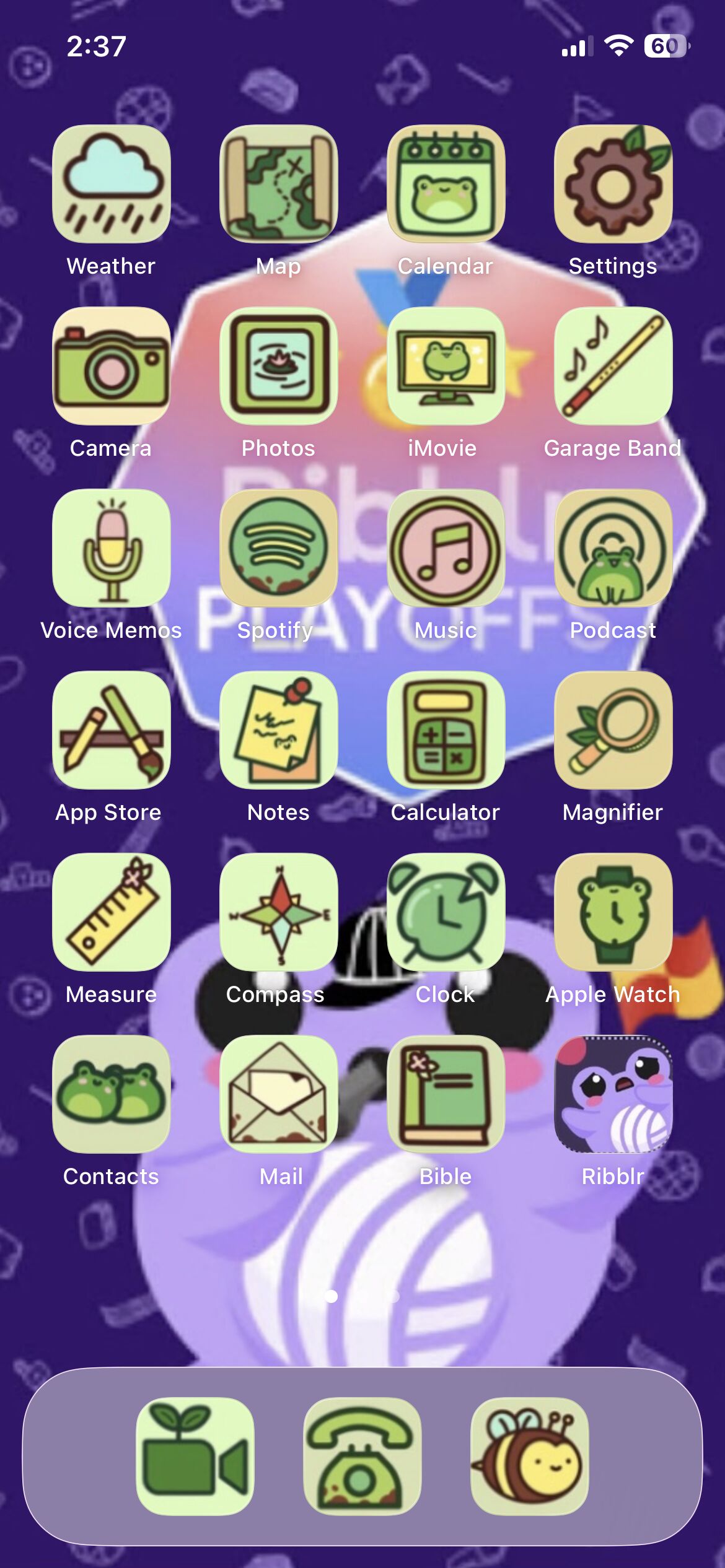
Task: Launch the Camera app
Action: pyautogui.click(x=112, y=366)
